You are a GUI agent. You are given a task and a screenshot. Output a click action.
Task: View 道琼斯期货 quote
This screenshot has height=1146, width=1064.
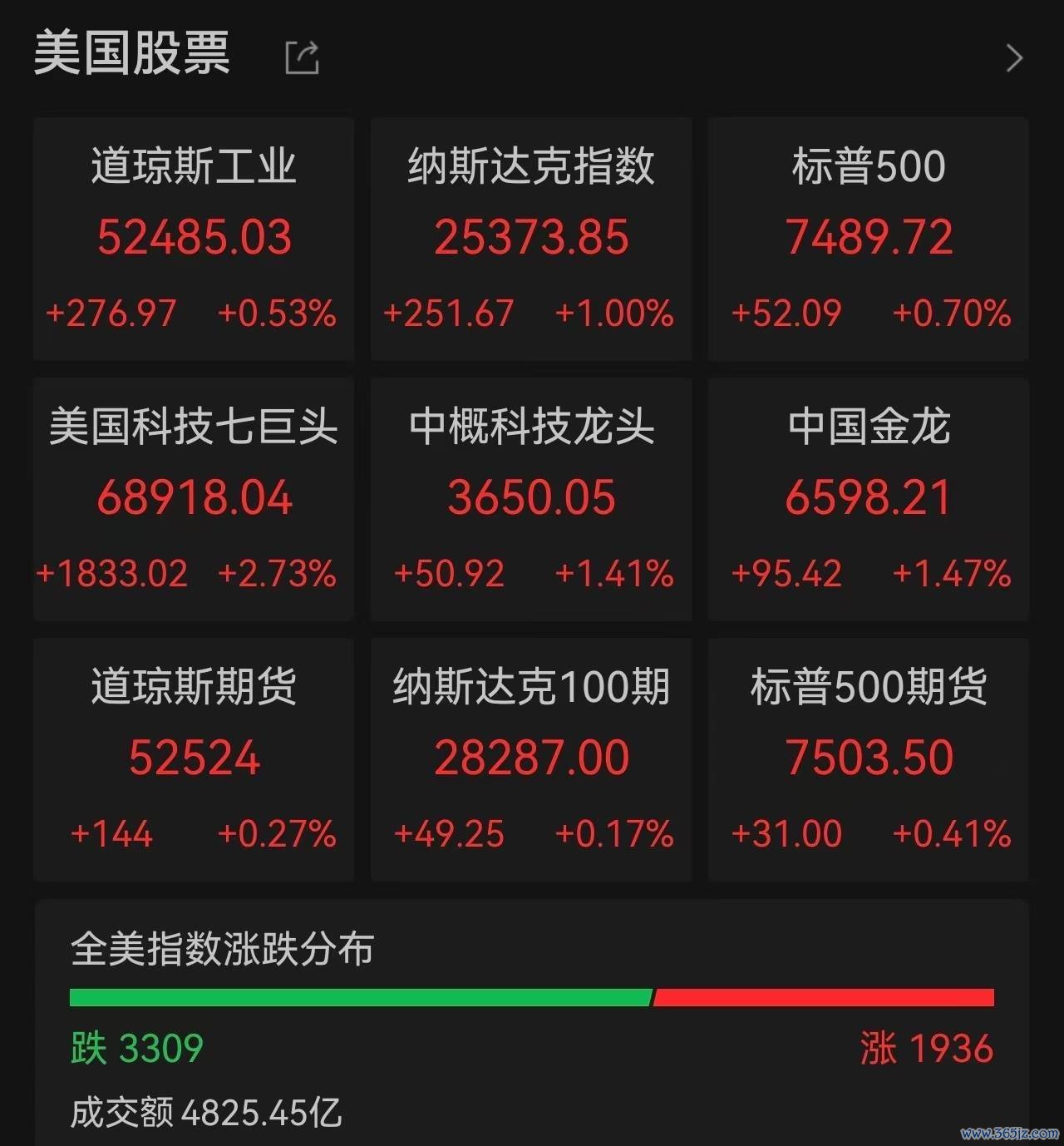tap(194, 759)
